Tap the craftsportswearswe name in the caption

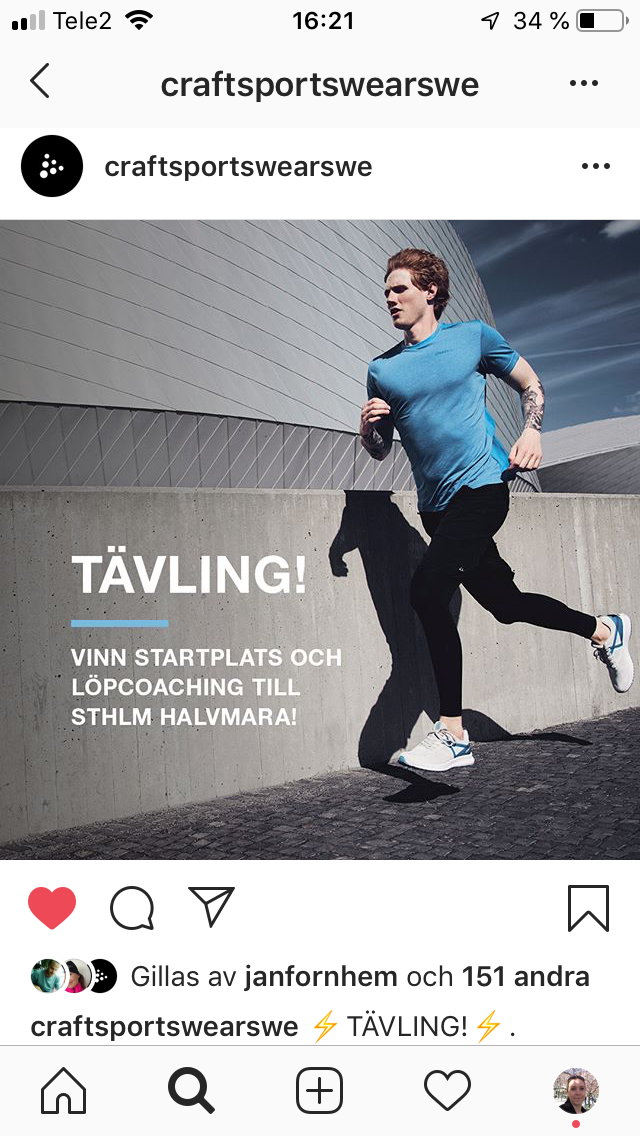coord(165,1026)
